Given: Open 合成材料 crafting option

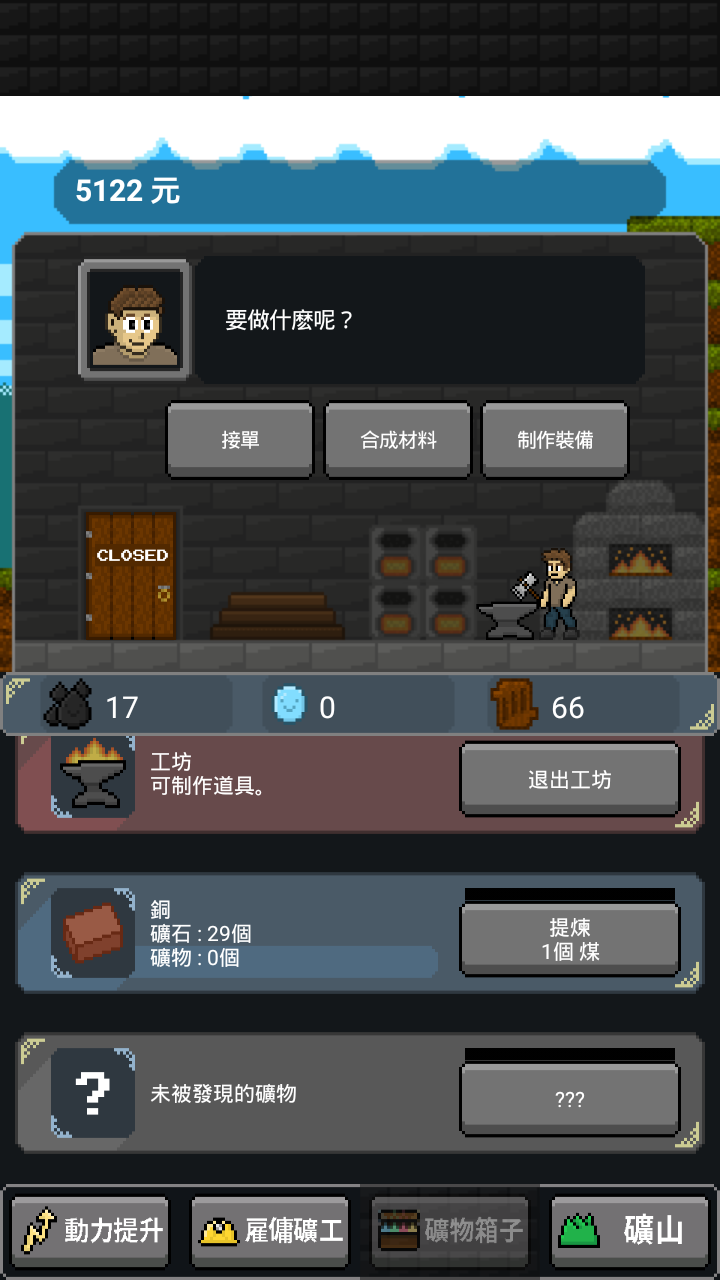Looking at the screenshot, I should [398, 440].
